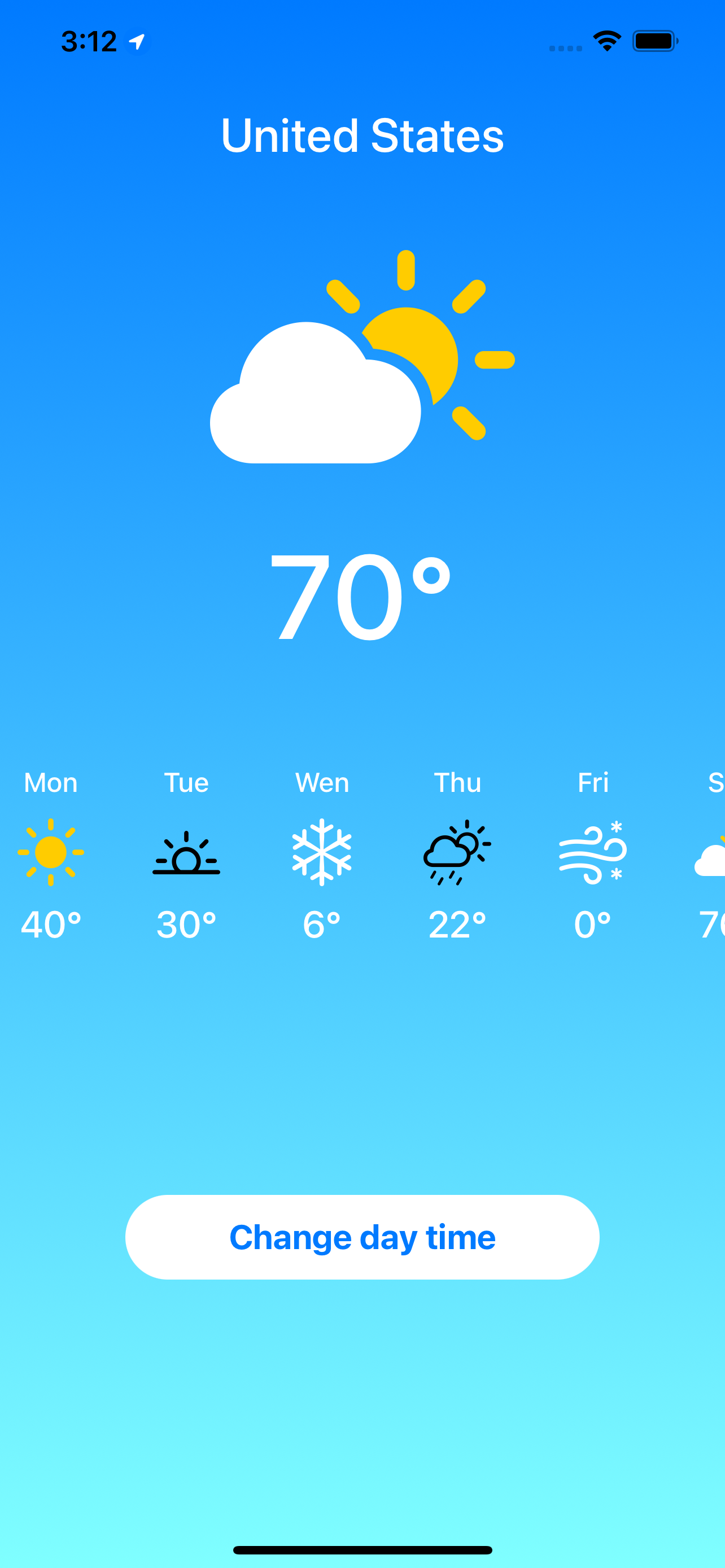The width and height of the screenshot is (725, 1568).
Task: Select the windy weather icon for Friday
Action: coord(593,852)
